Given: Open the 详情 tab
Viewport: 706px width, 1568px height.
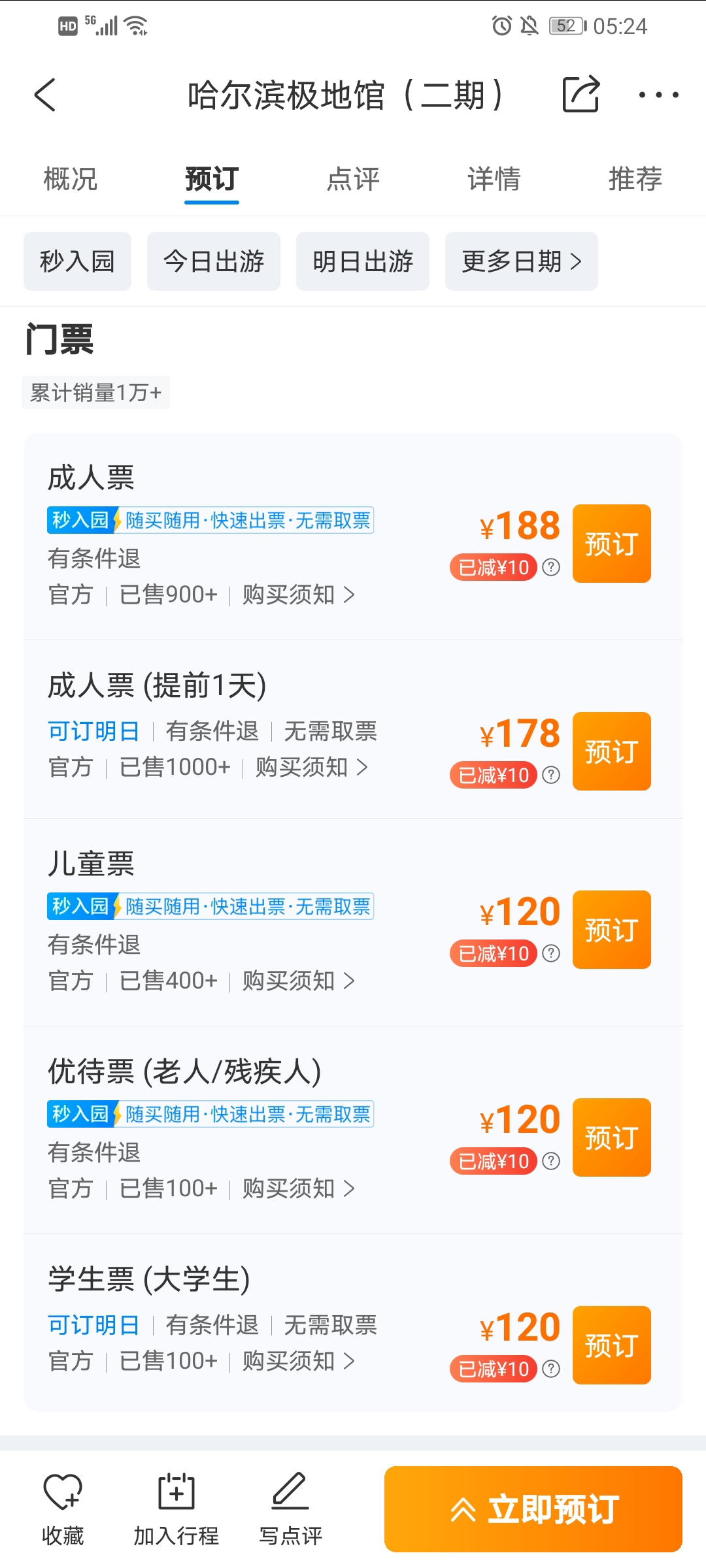Looking at the screenshot, I should (494, 179).
